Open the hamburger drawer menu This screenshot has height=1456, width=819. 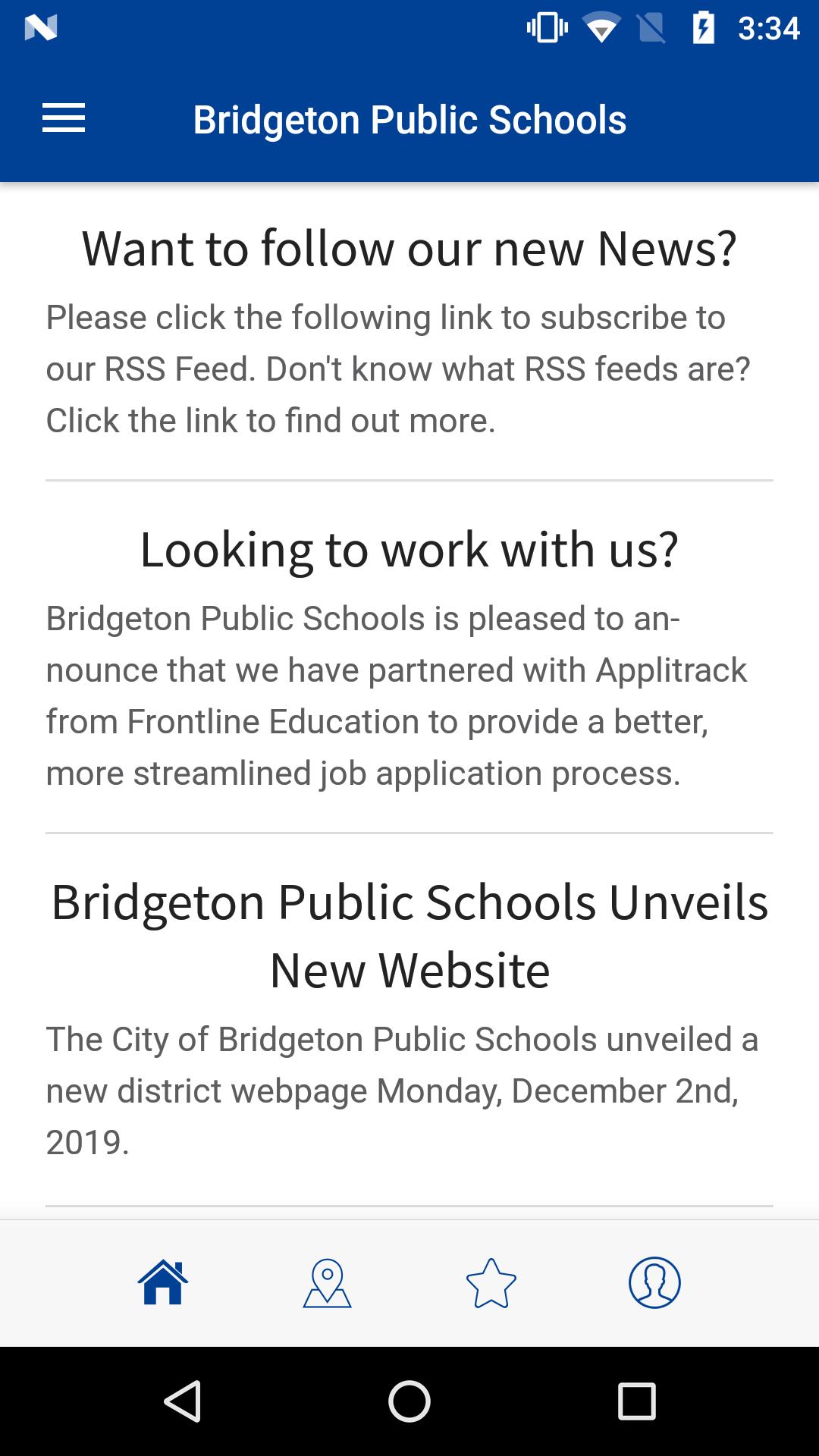click(x=64, y=118)
